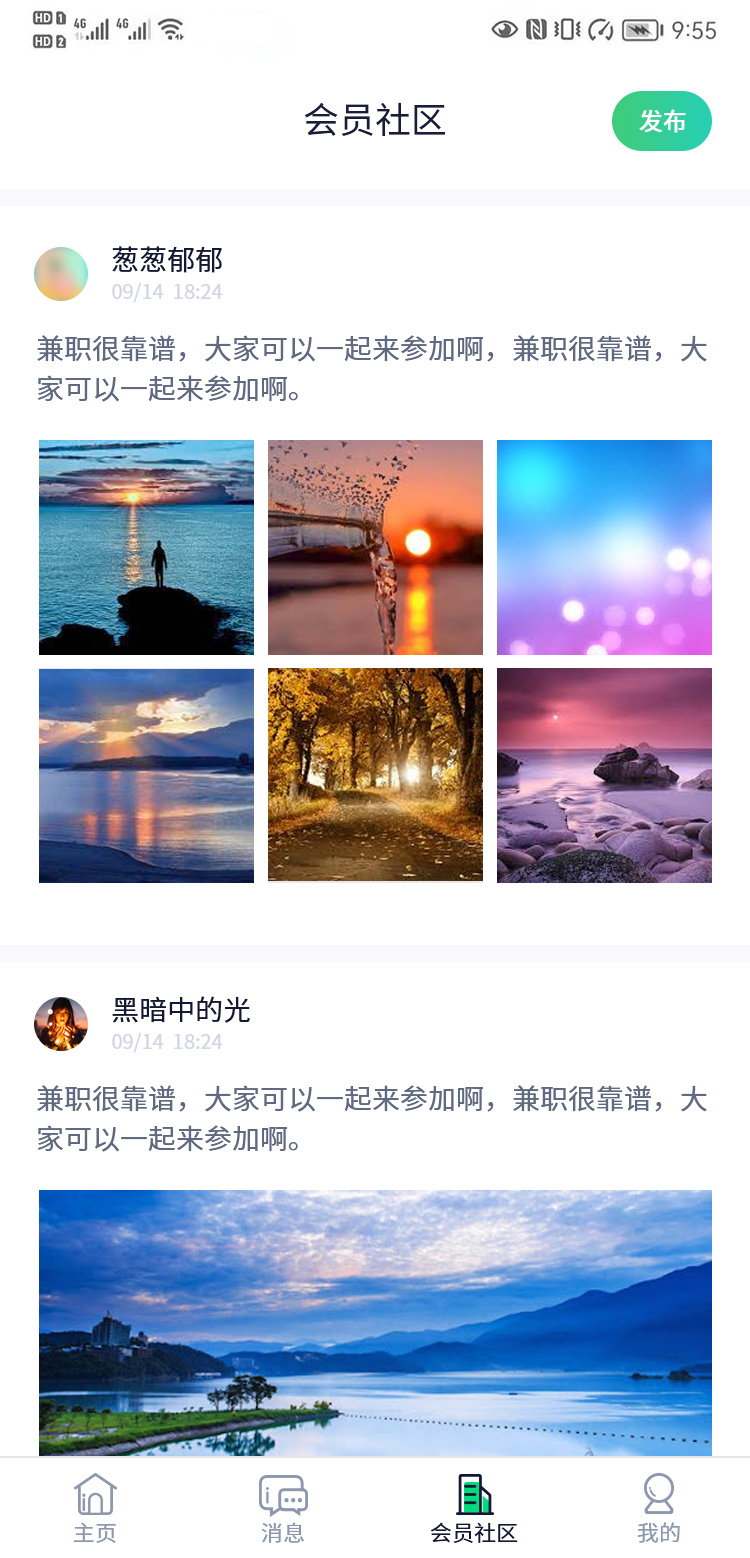Open the pouring water sunset photo
This screenshot has width=750, height=1558.
pos(375,547)
